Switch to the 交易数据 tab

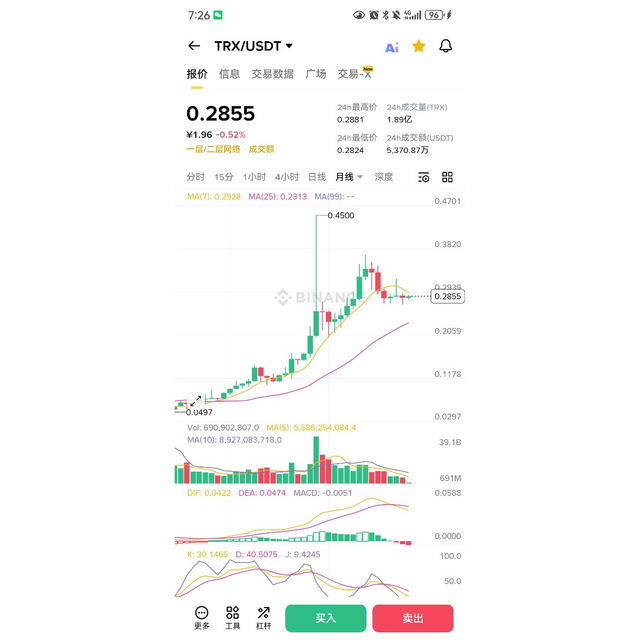coord(272,74)
